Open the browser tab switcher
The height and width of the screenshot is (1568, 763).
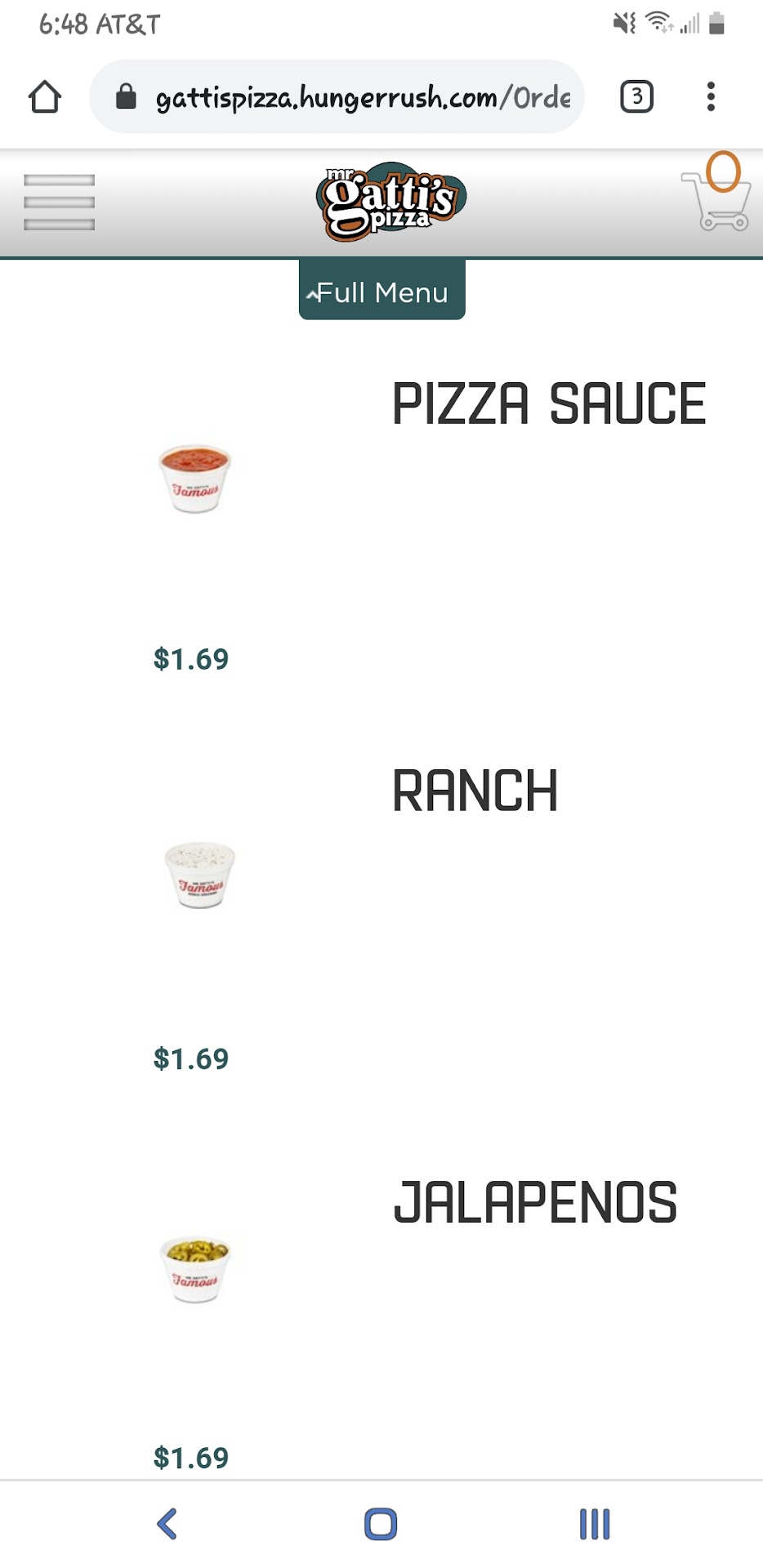click(x=636, y=97)
